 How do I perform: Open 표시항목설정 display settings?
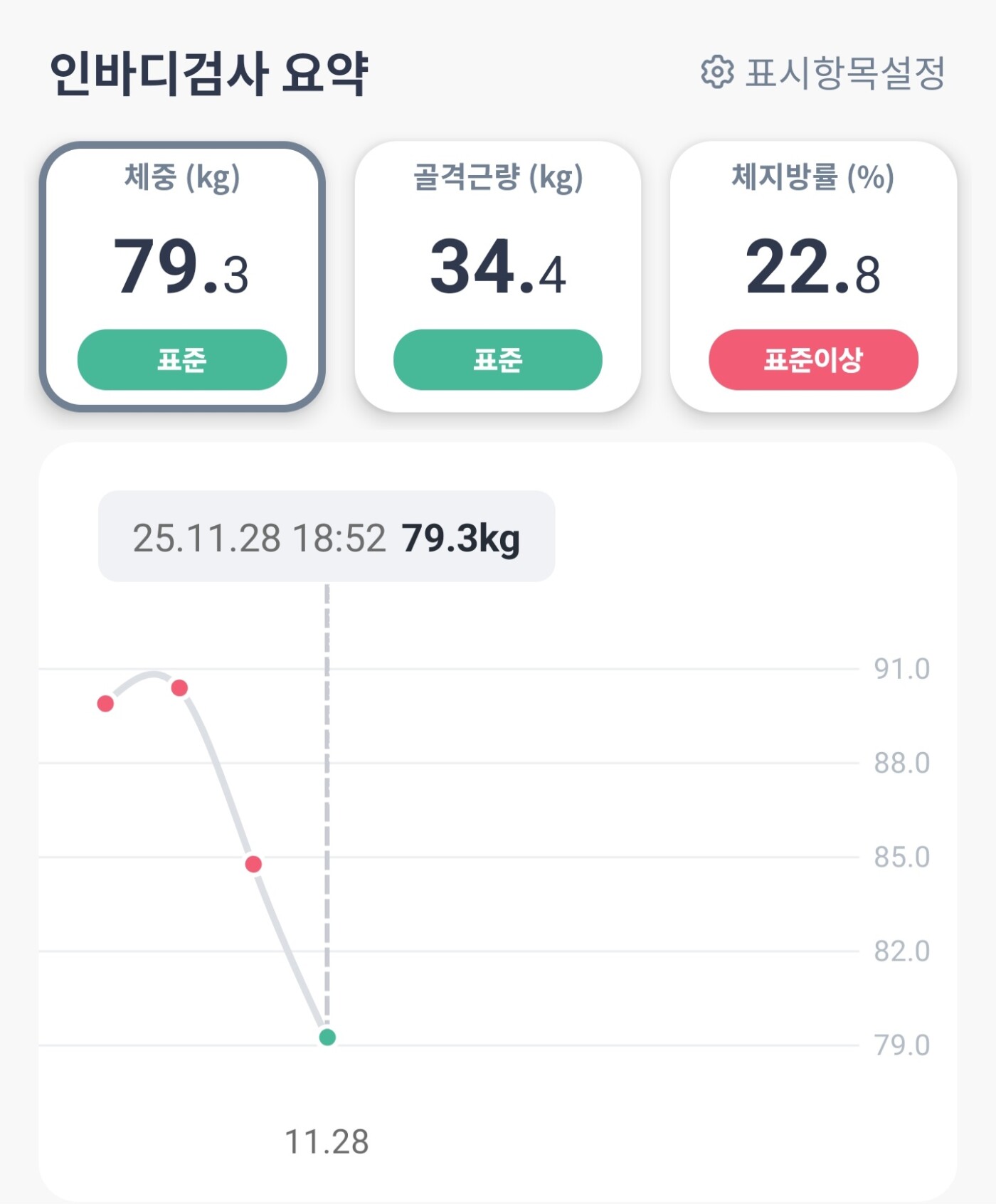(824, 73)
